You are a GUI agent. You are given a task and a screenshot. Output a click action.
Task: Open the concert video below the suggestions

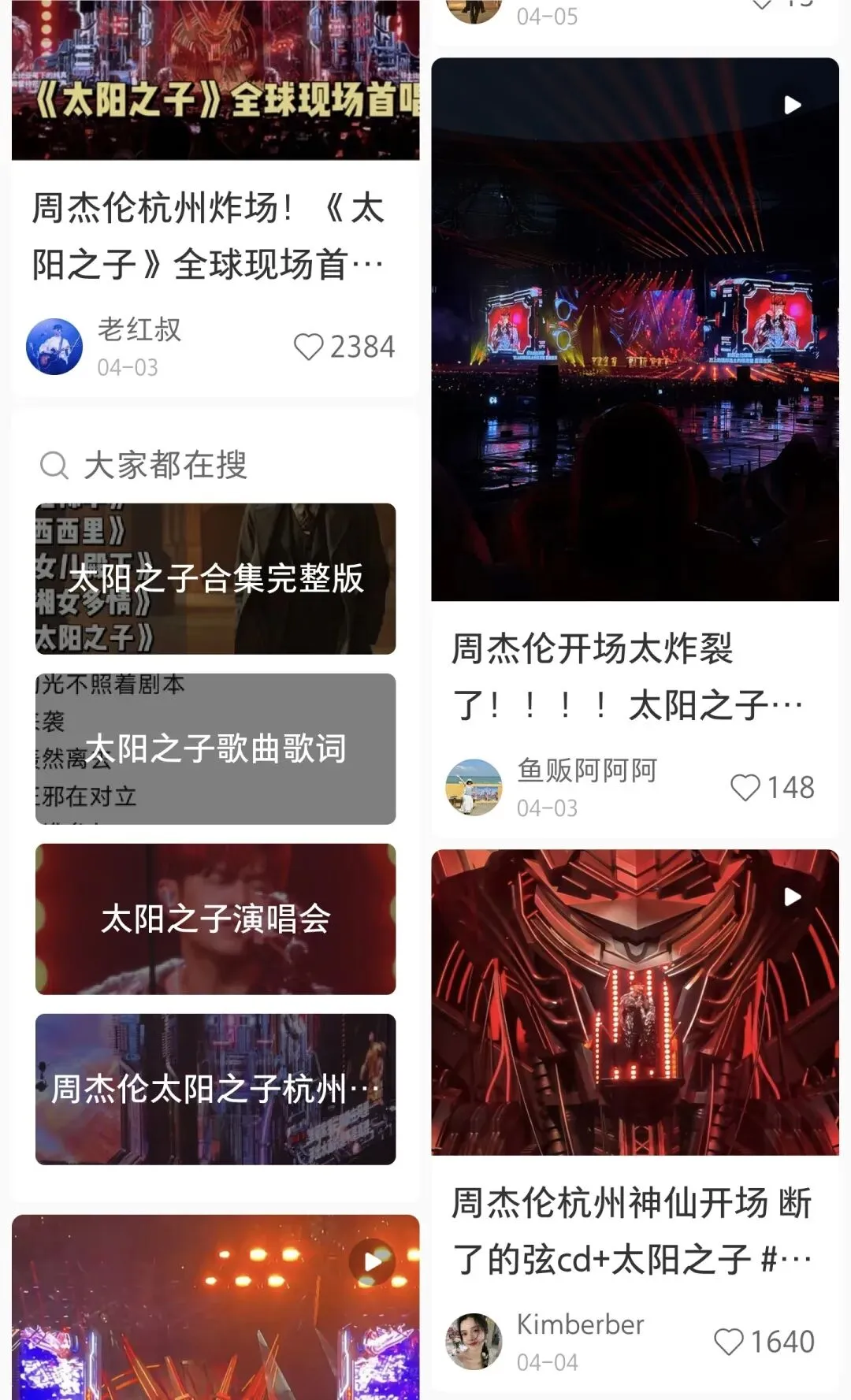tap(215, 1308)
